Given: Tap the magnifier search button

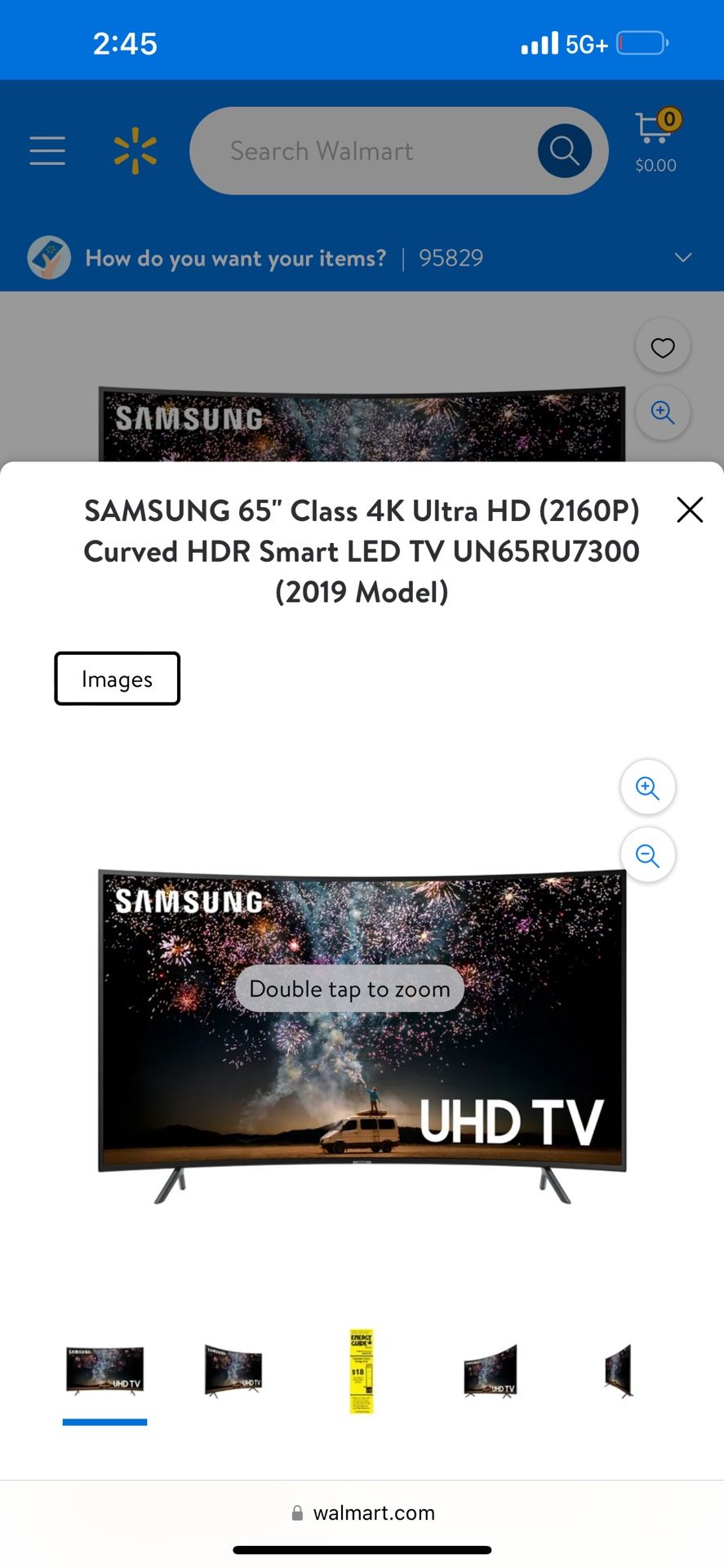Looking at the screenshot, I should tap(564, 151).
